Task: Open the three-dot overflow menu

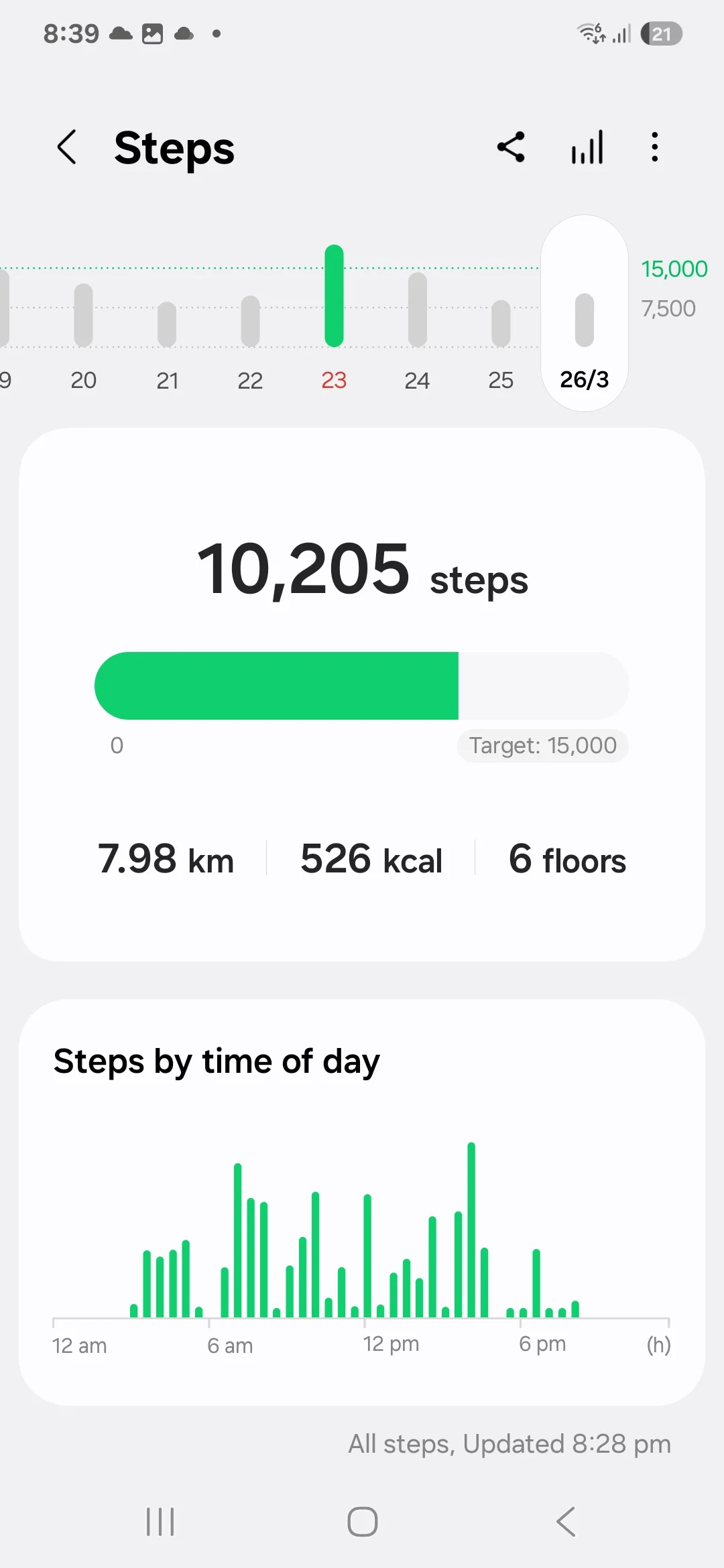Action: pos(655,147)
